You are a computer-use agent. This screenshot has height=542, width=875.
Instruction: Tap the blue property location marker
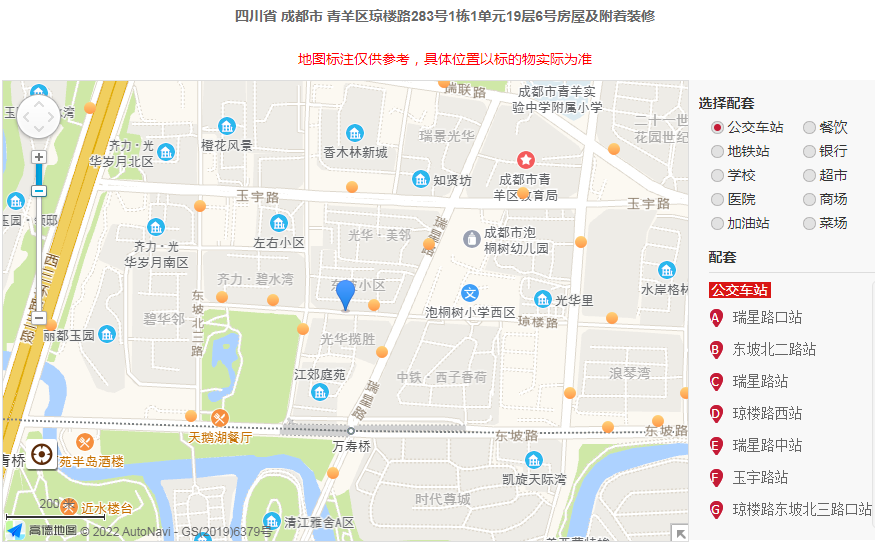(345, 294)
